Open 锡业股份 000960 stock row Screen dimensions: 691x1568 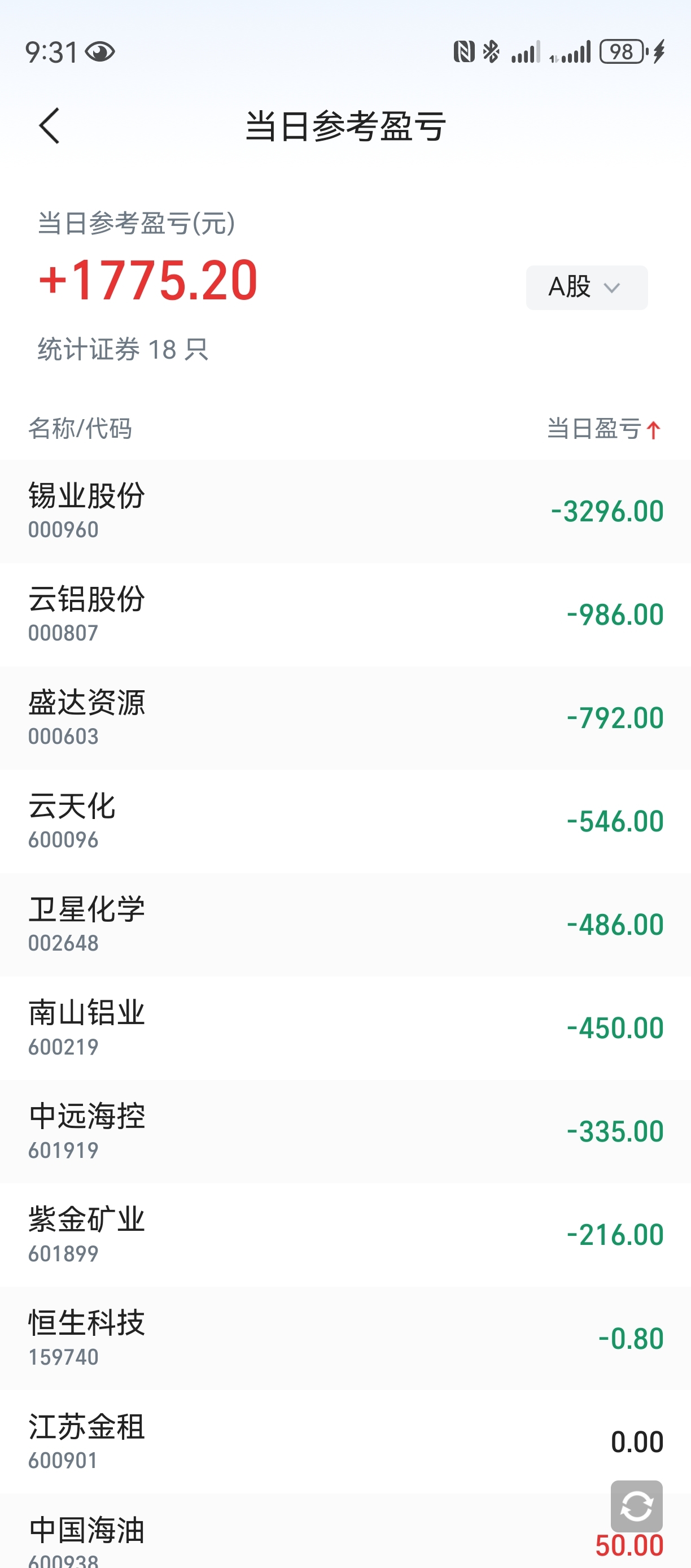[345, 511]
